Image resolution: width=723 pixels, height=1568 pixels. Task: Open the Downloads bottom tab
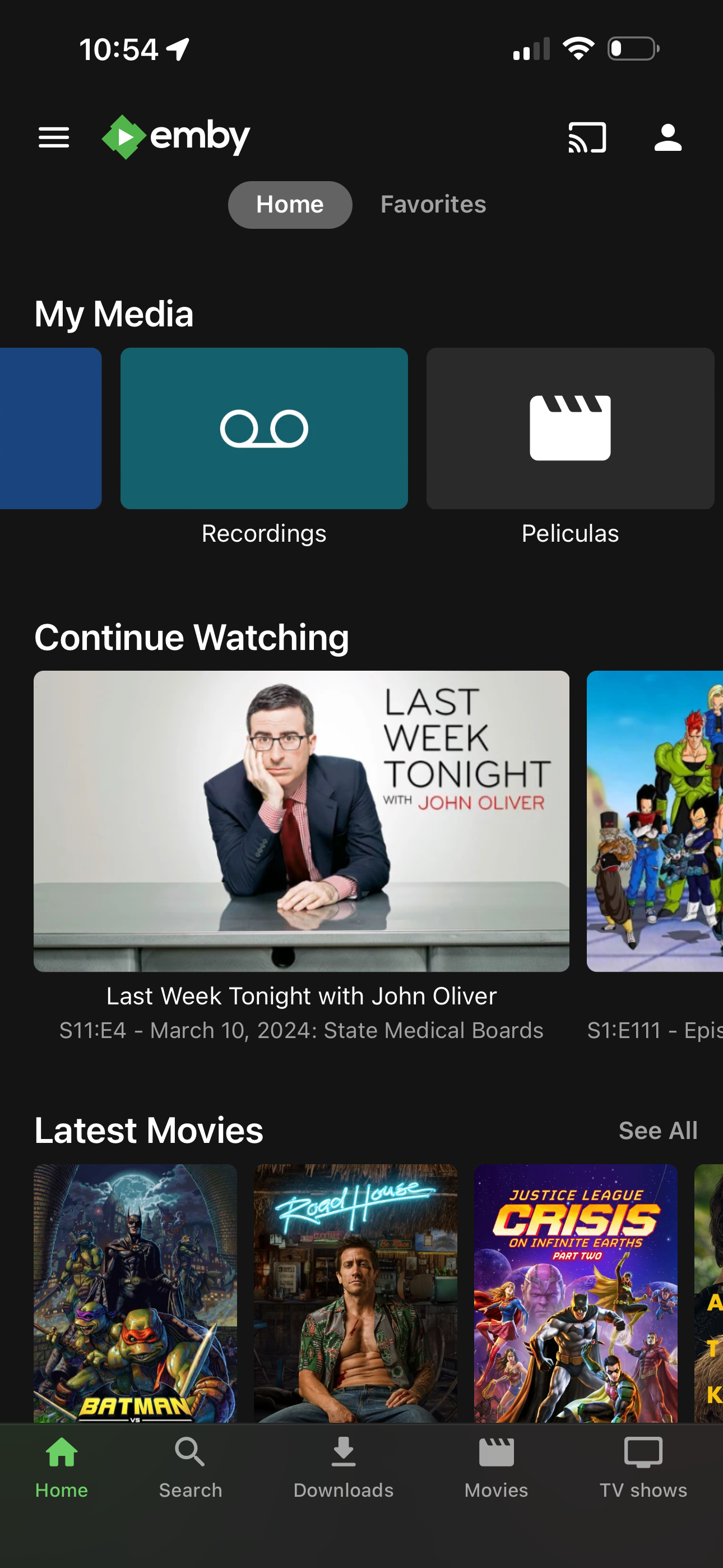click(x=343, y=1468)
